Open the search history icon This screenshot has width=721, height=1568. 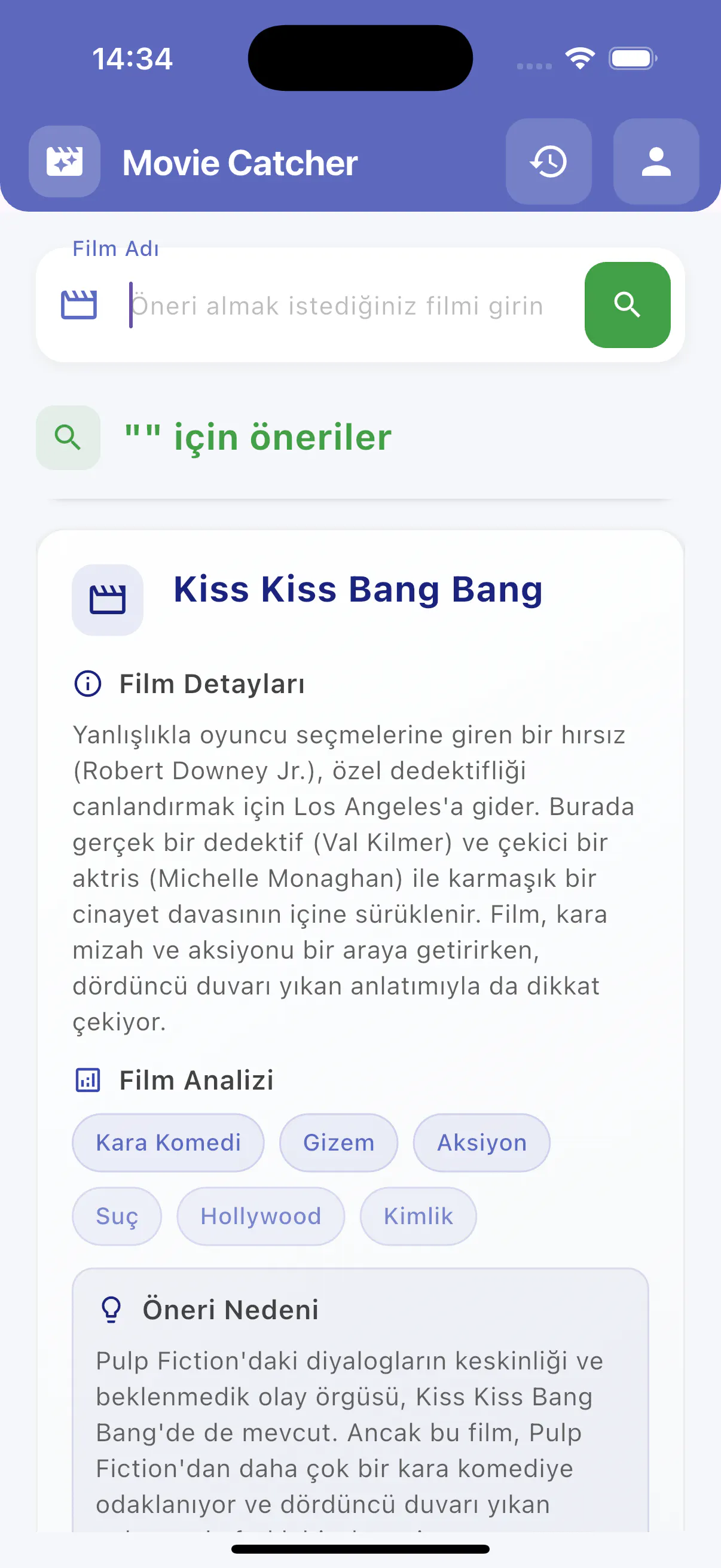coord(548,161)
